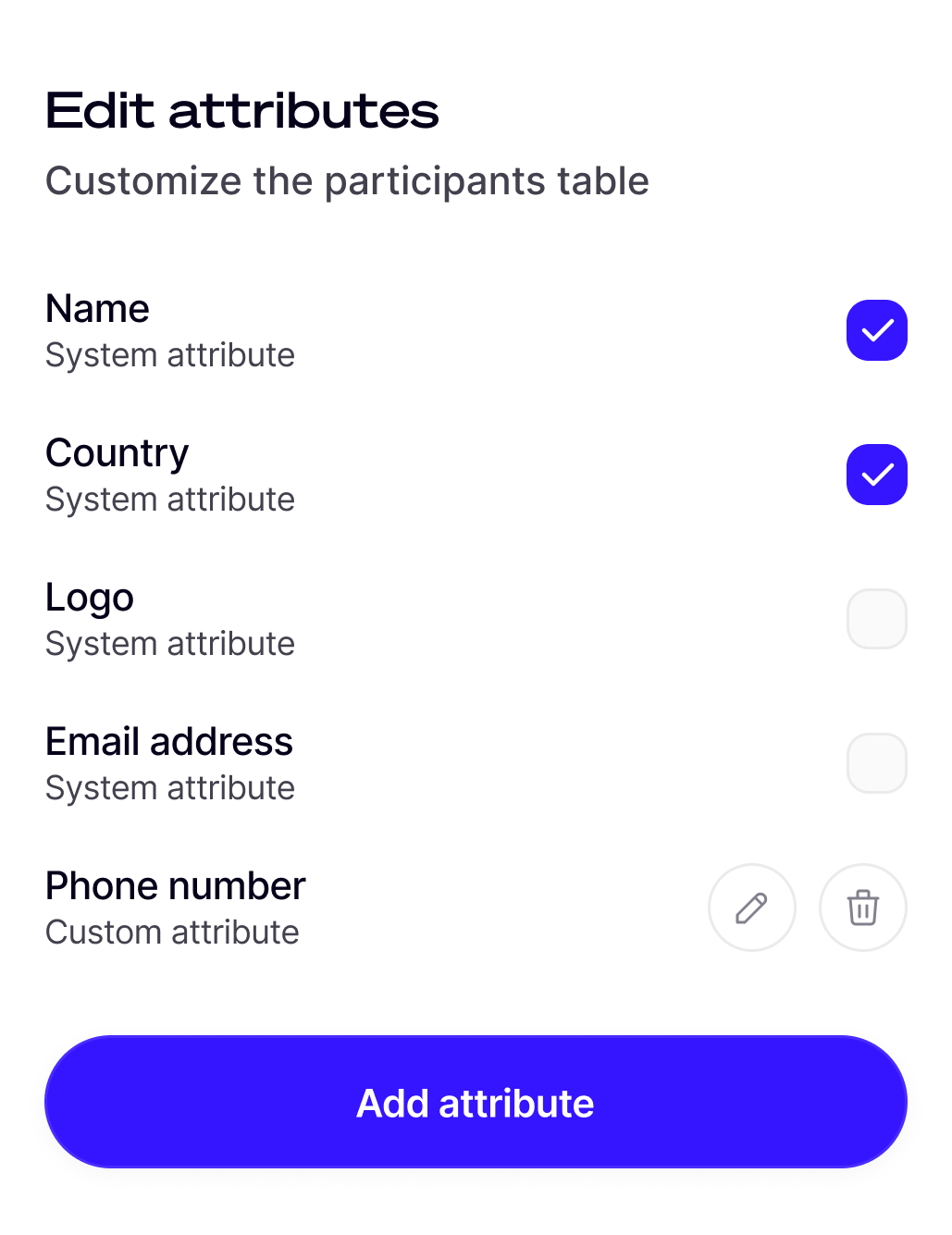Check the Email address attribute box
The image size is (952, 1235).
pyautogui.click(x=876, y=763)
